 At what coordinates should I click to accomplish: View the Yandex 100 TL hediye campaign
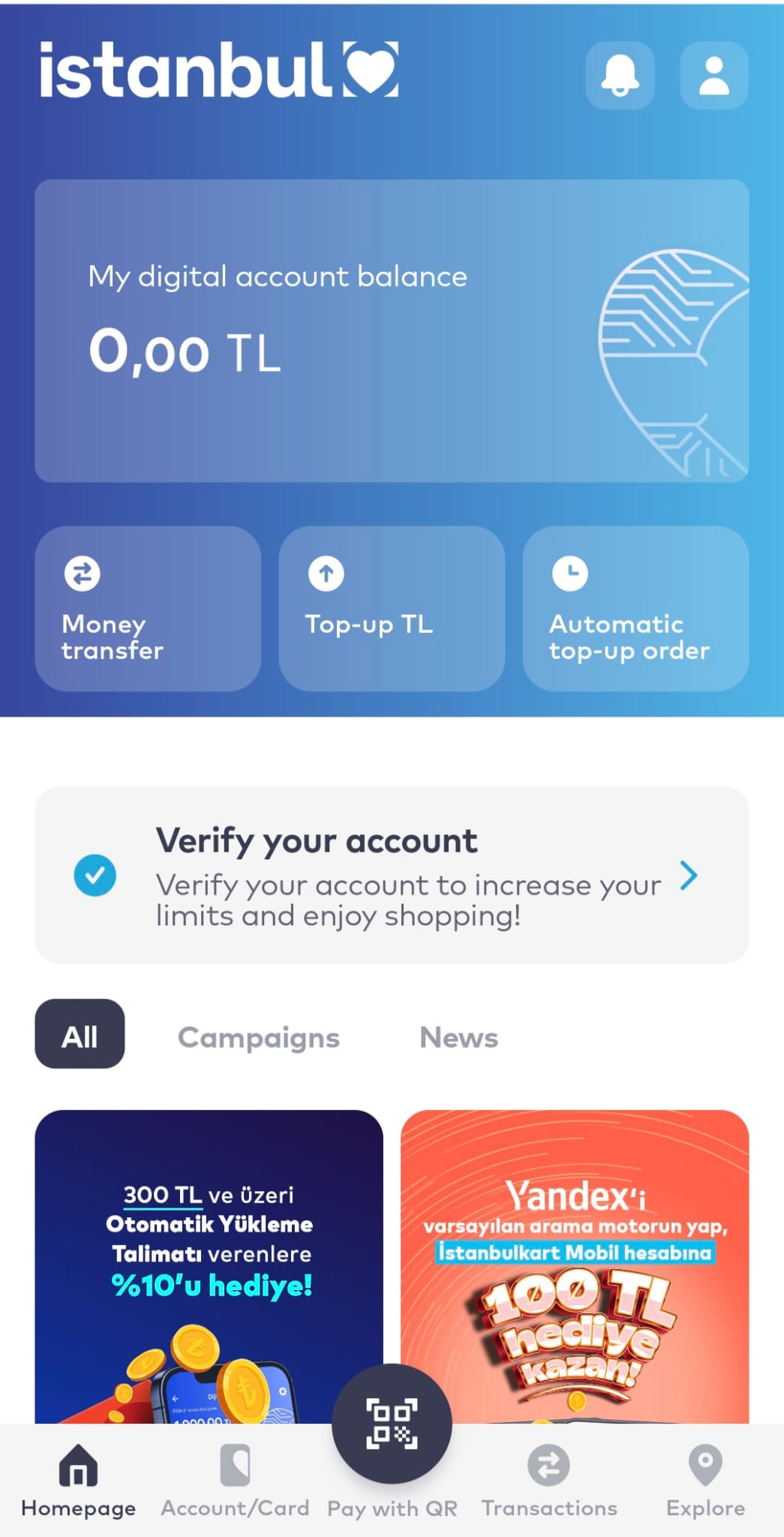point(575,1261)
